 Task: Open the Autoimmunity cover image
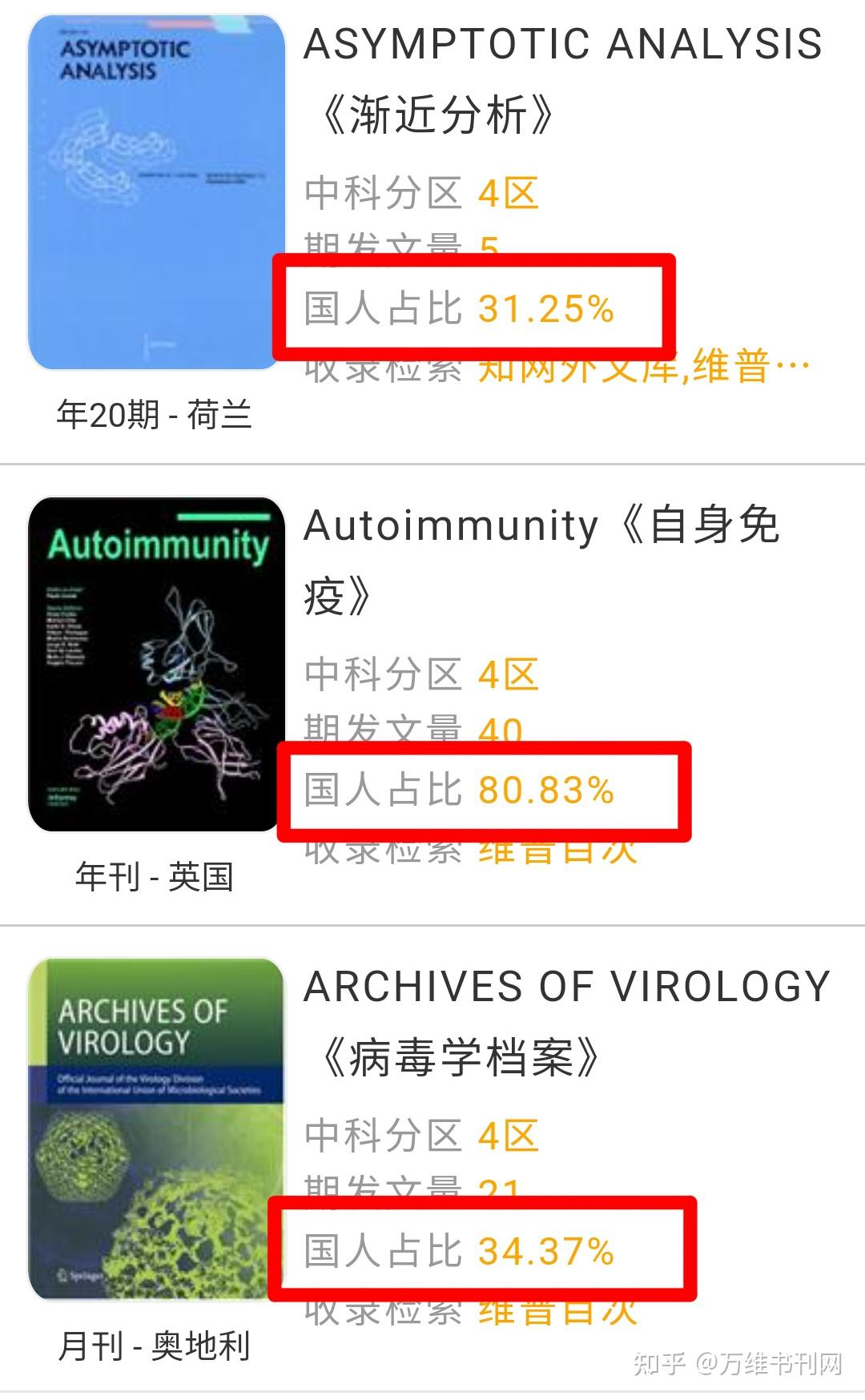pyautogui.click(x=154, y=665)
